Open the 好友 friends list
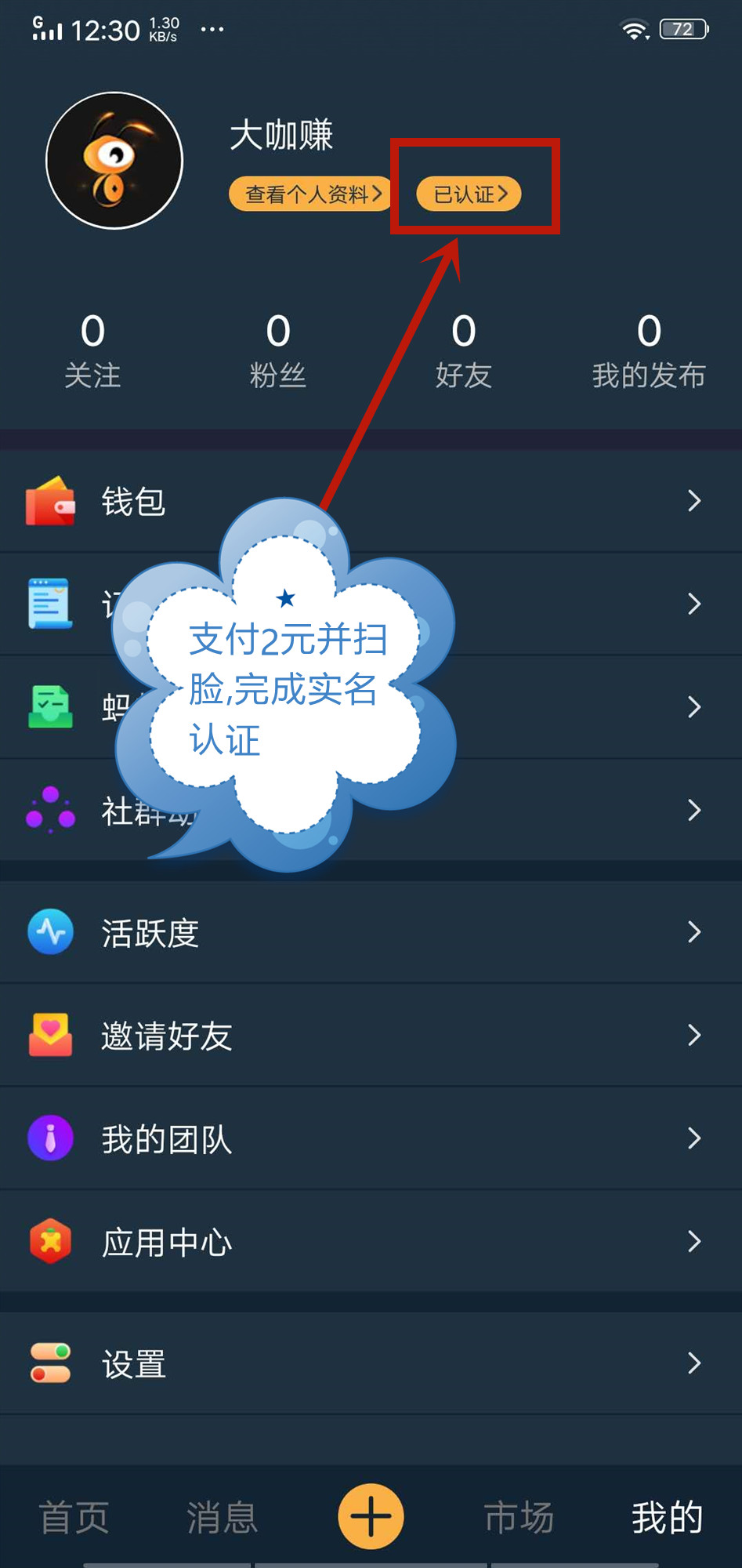The width and height of the screenshot is (742, 1568). pyautogui.click(x=463, y=350)
